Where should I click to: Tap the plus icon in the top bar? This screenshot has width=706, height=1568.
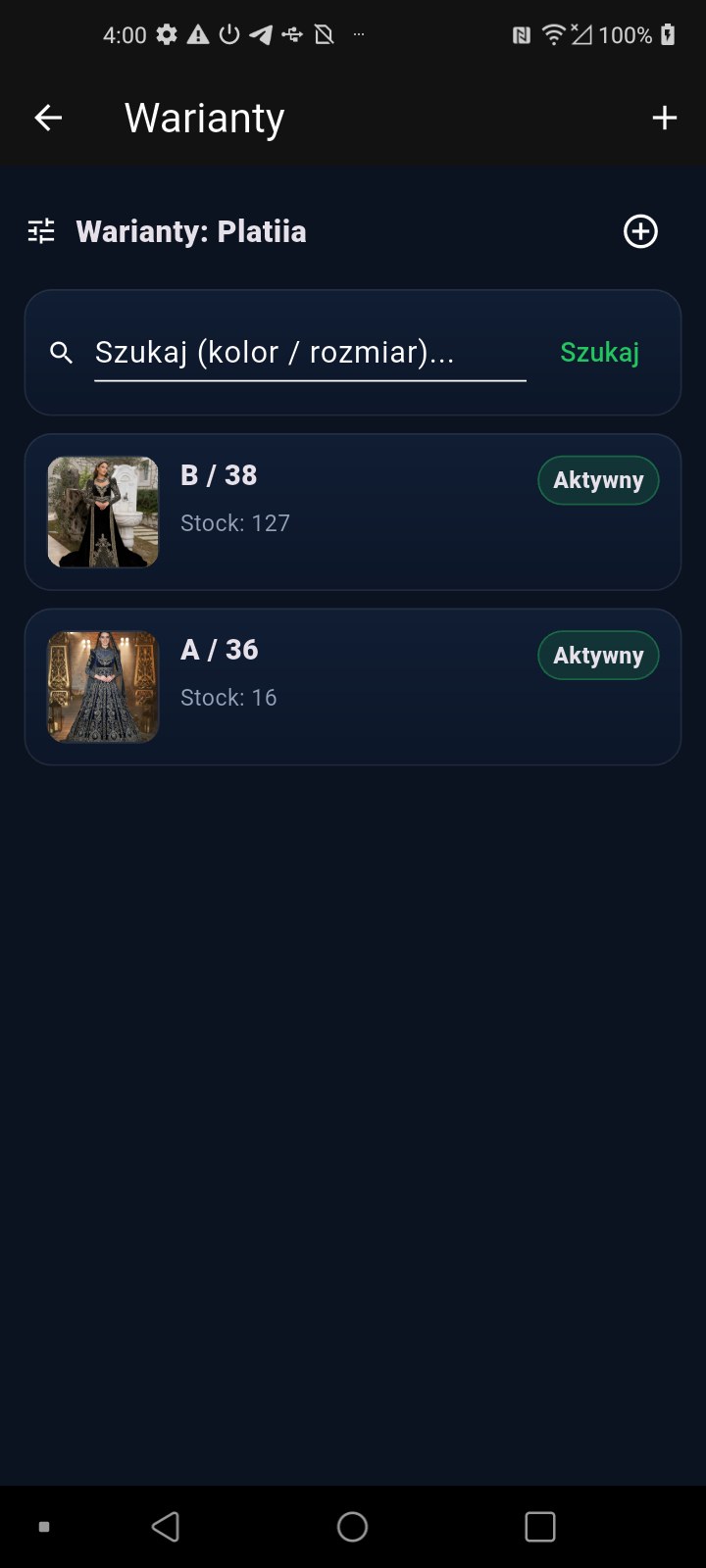(x=664, y=119)
